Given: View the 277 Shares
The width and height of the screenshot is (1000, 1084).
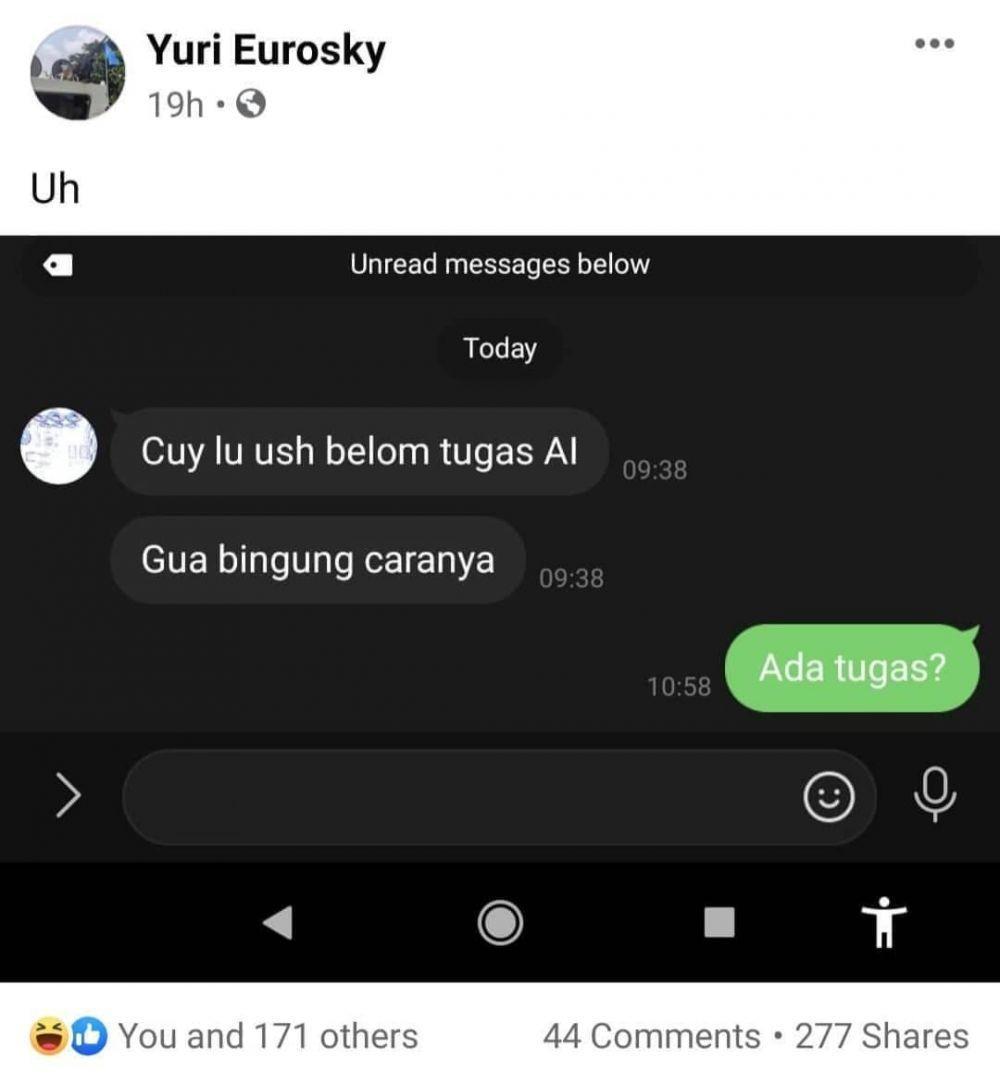Looking at the screenshot, I should [881, 1036].
